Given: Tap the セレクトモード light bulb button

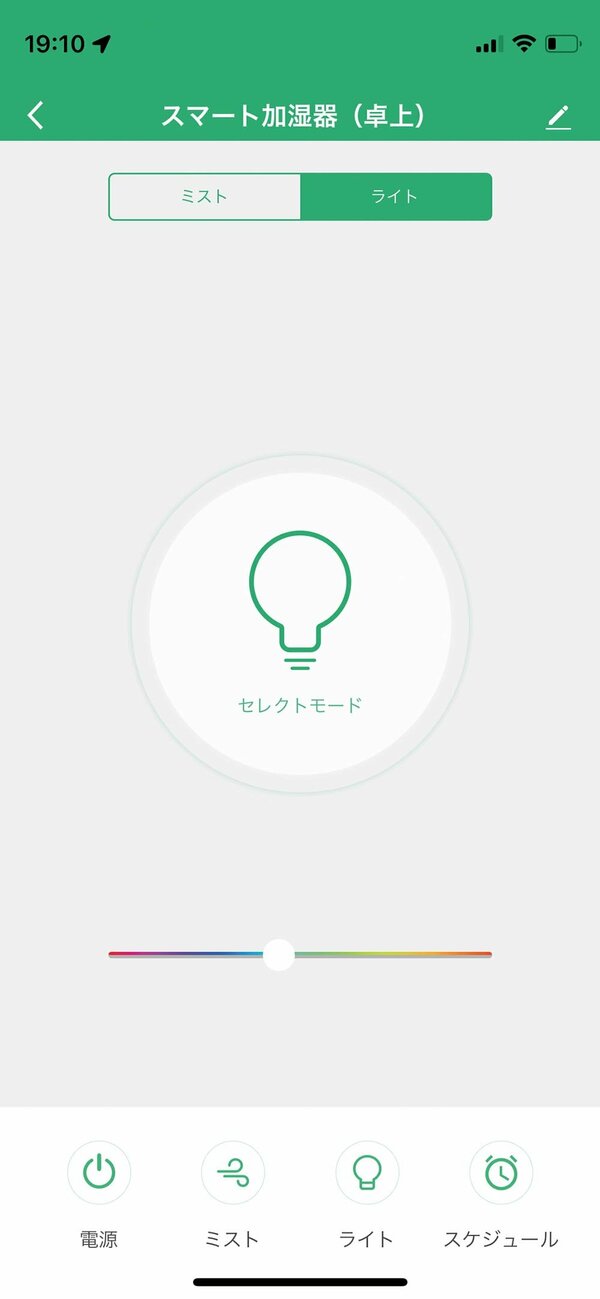Looking at the screenshot, I should (x=300, y=624).
